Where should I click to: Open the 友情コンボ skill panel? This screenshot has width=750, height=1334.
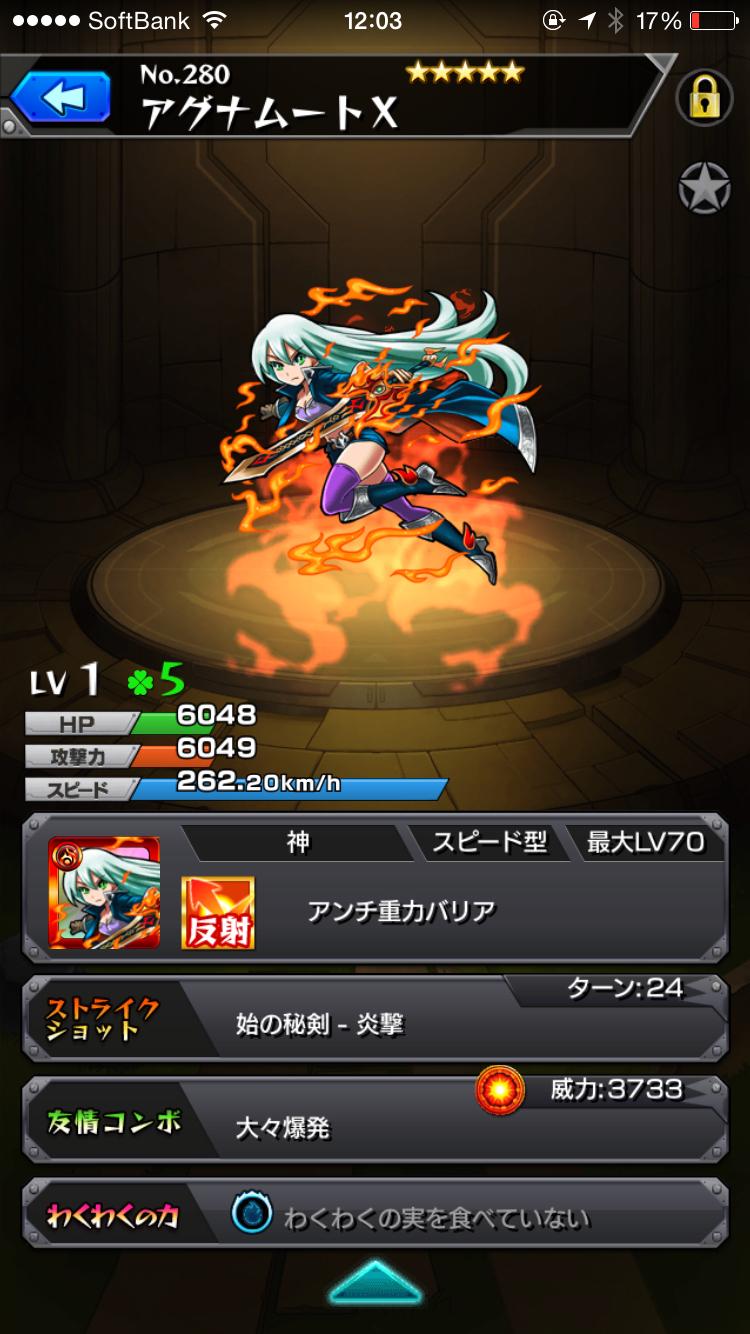[375, 1120]
